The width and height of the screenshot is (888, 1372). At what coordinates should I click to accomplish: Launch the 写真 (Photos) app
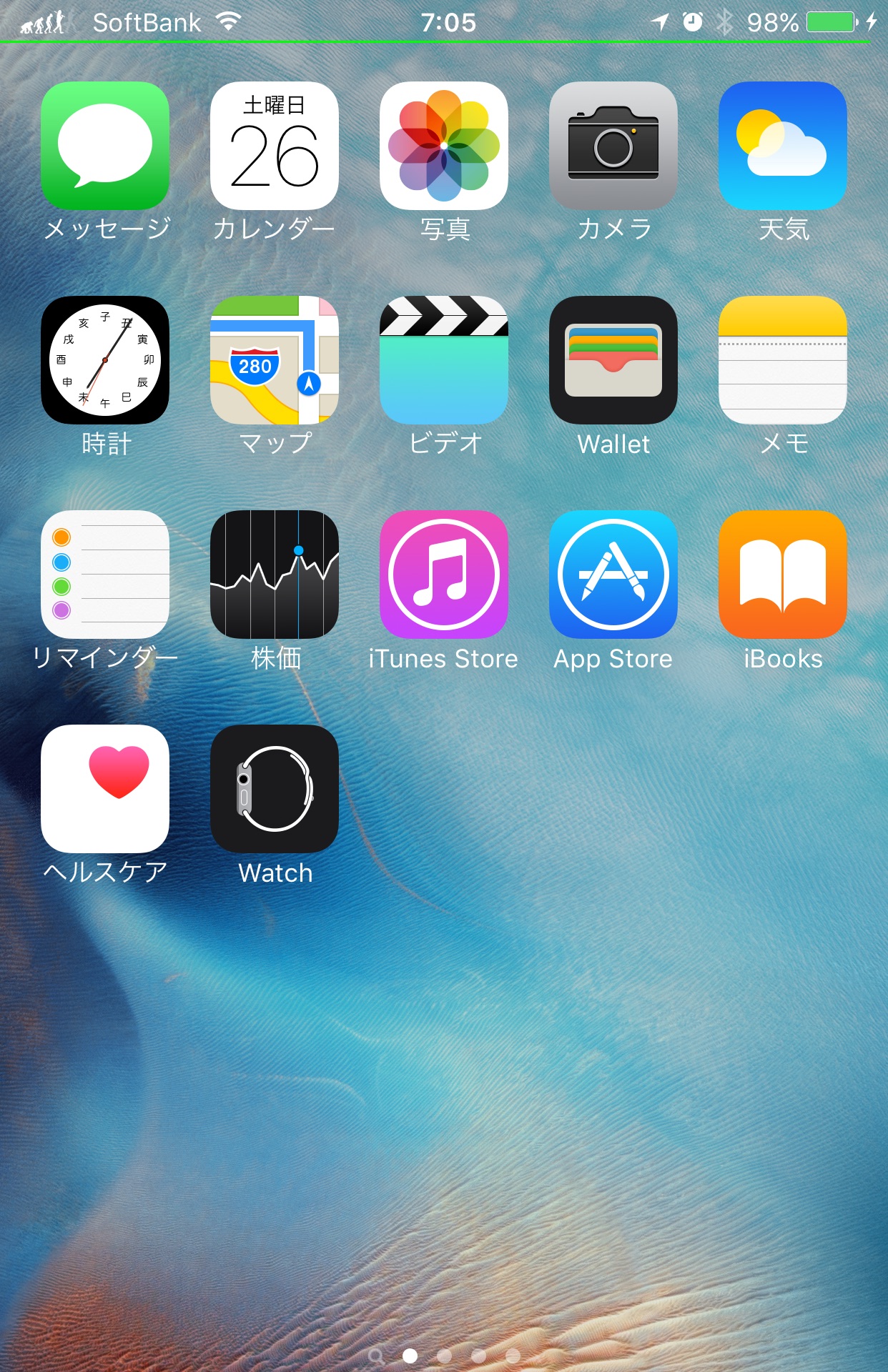[x=444, y=146]
